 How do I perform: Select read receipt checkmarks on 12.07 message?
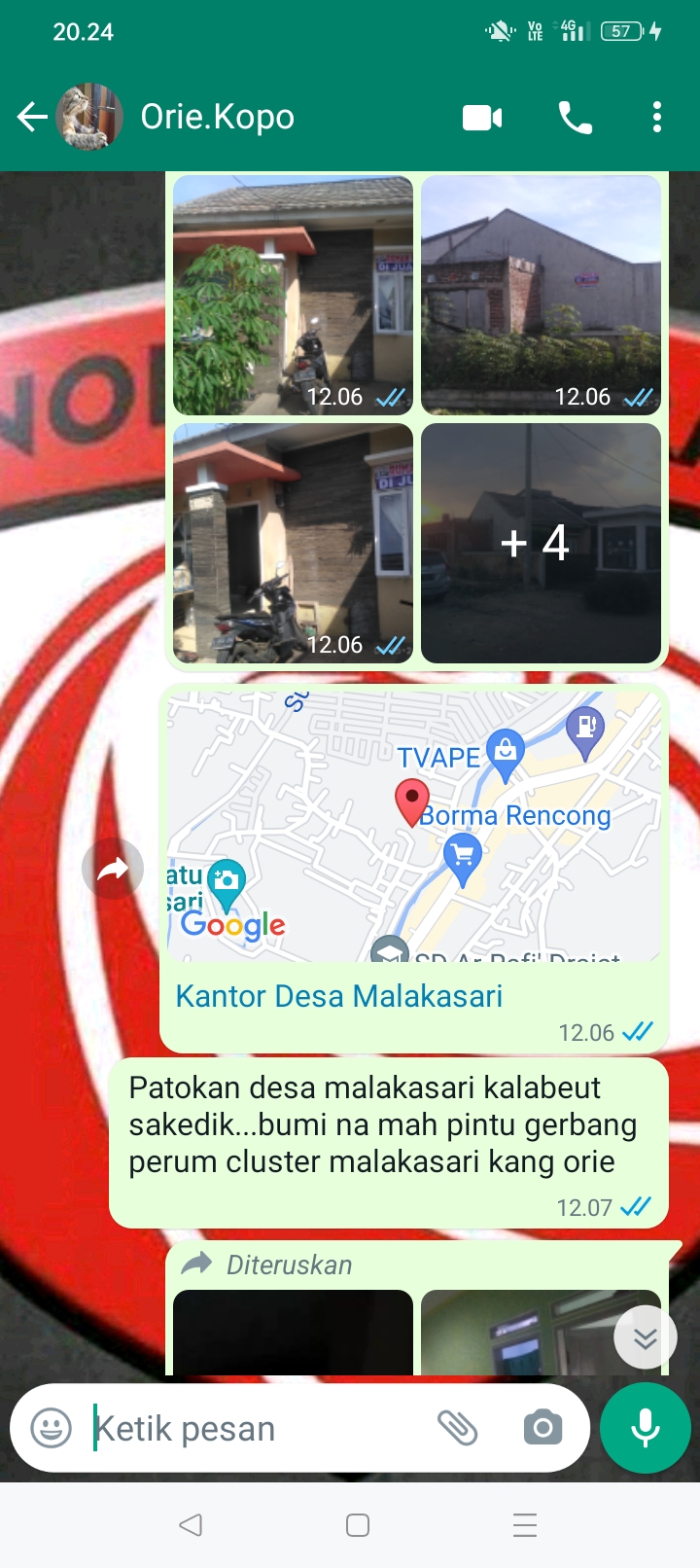click(x=638, y=1206)
